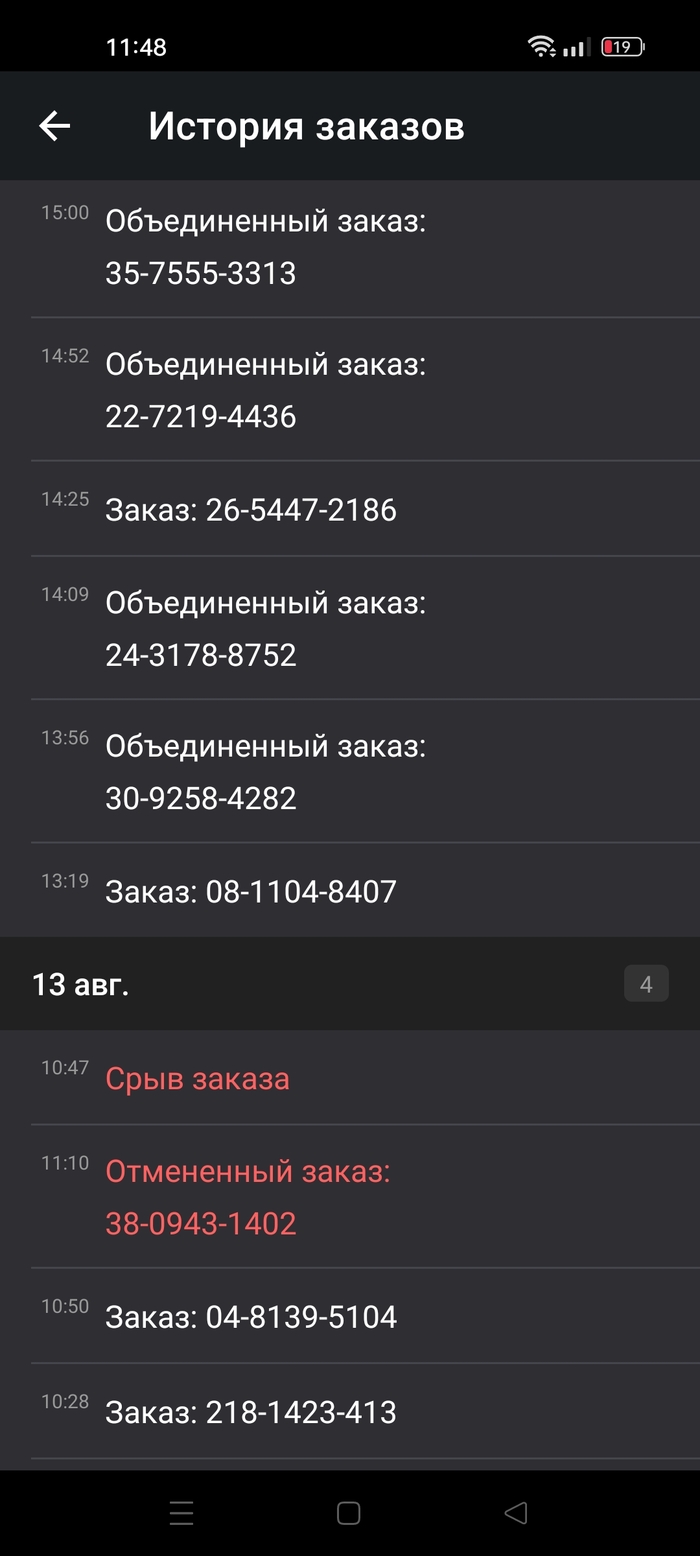Open combined order 30-9258-4282
700x1556 pixels.
point(265,772)
